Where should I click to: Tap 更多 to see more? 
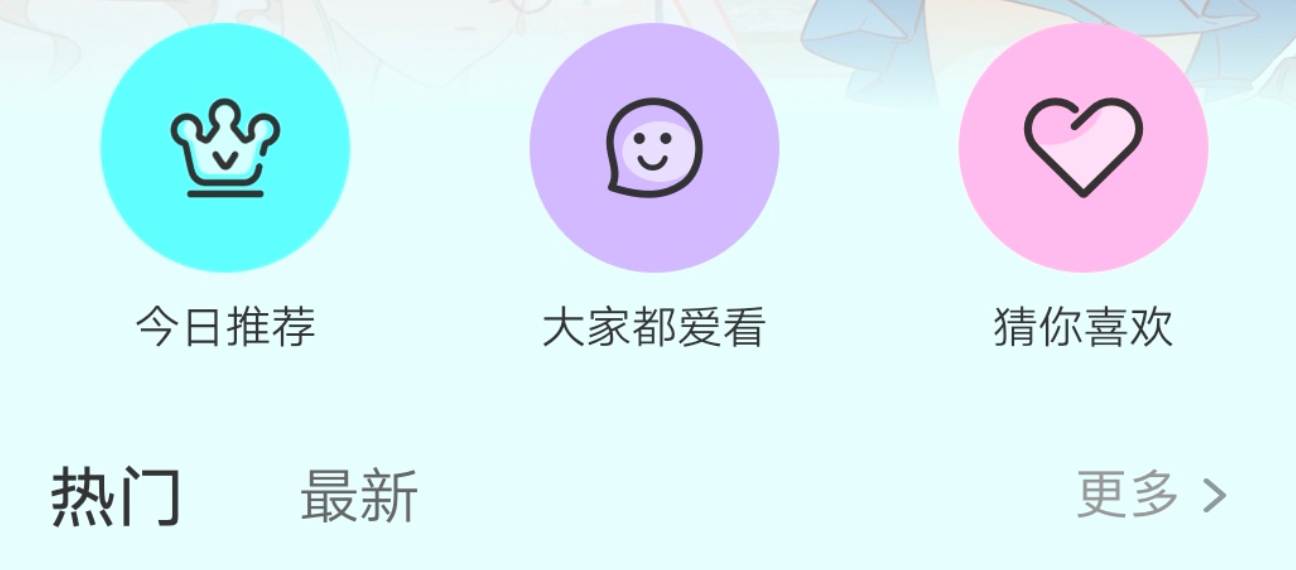1151,494
